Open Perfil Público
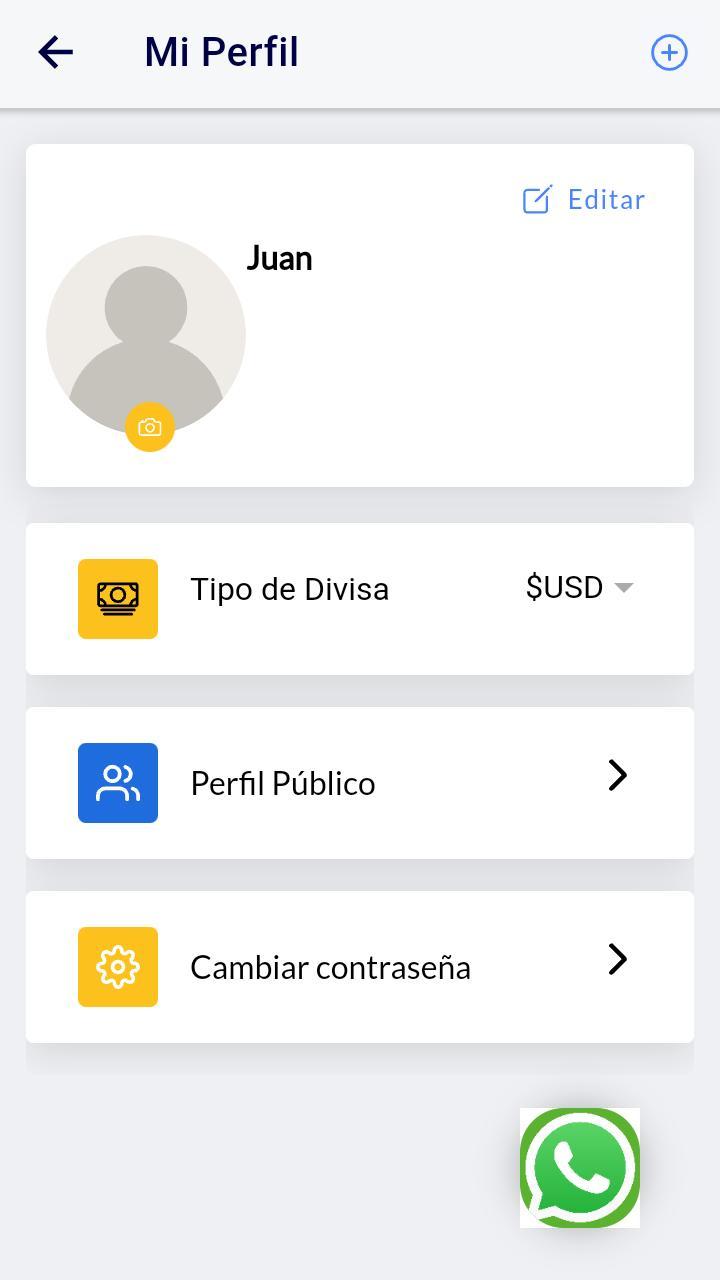This screenshot has width=720, height=1280. pos(360,783)
